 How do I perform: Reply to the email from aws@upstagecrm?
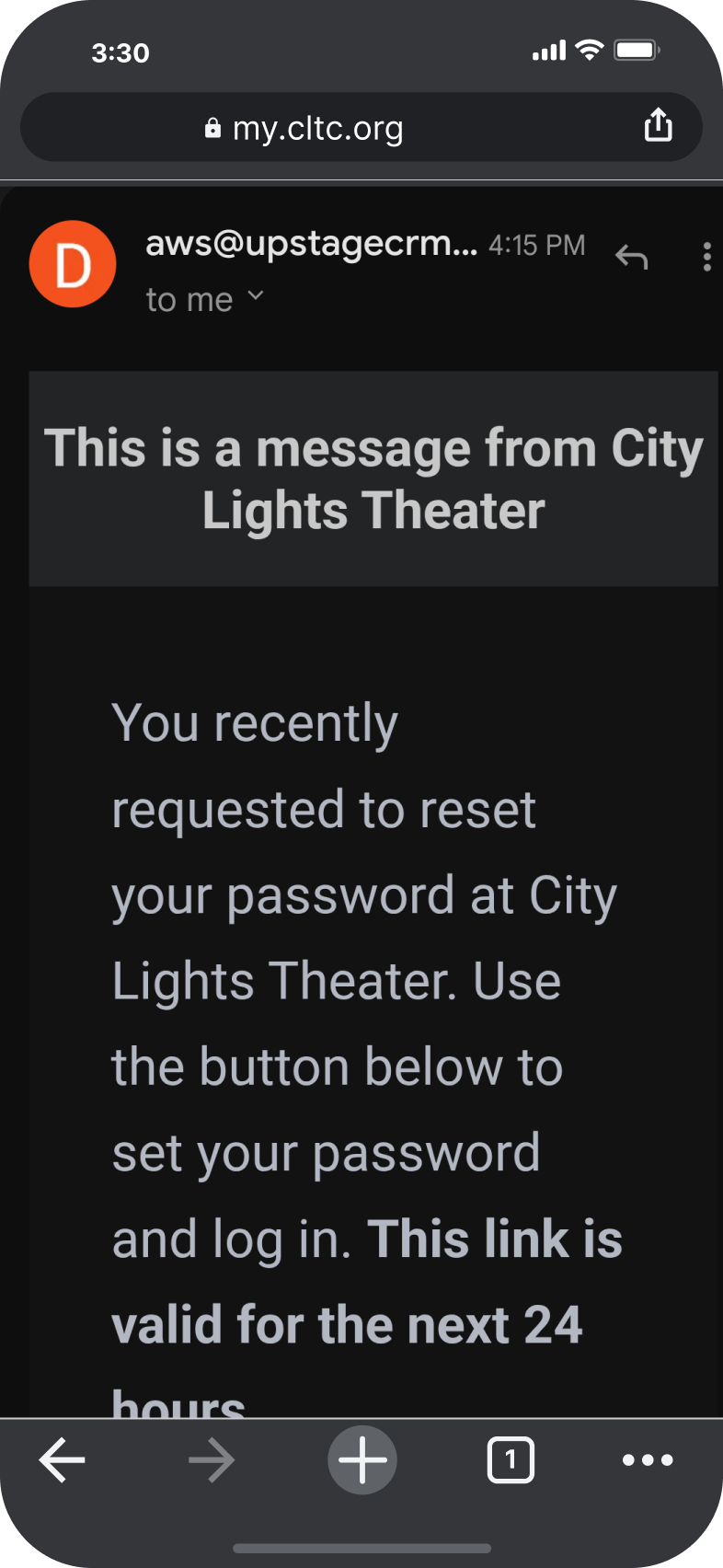[632, 258]
